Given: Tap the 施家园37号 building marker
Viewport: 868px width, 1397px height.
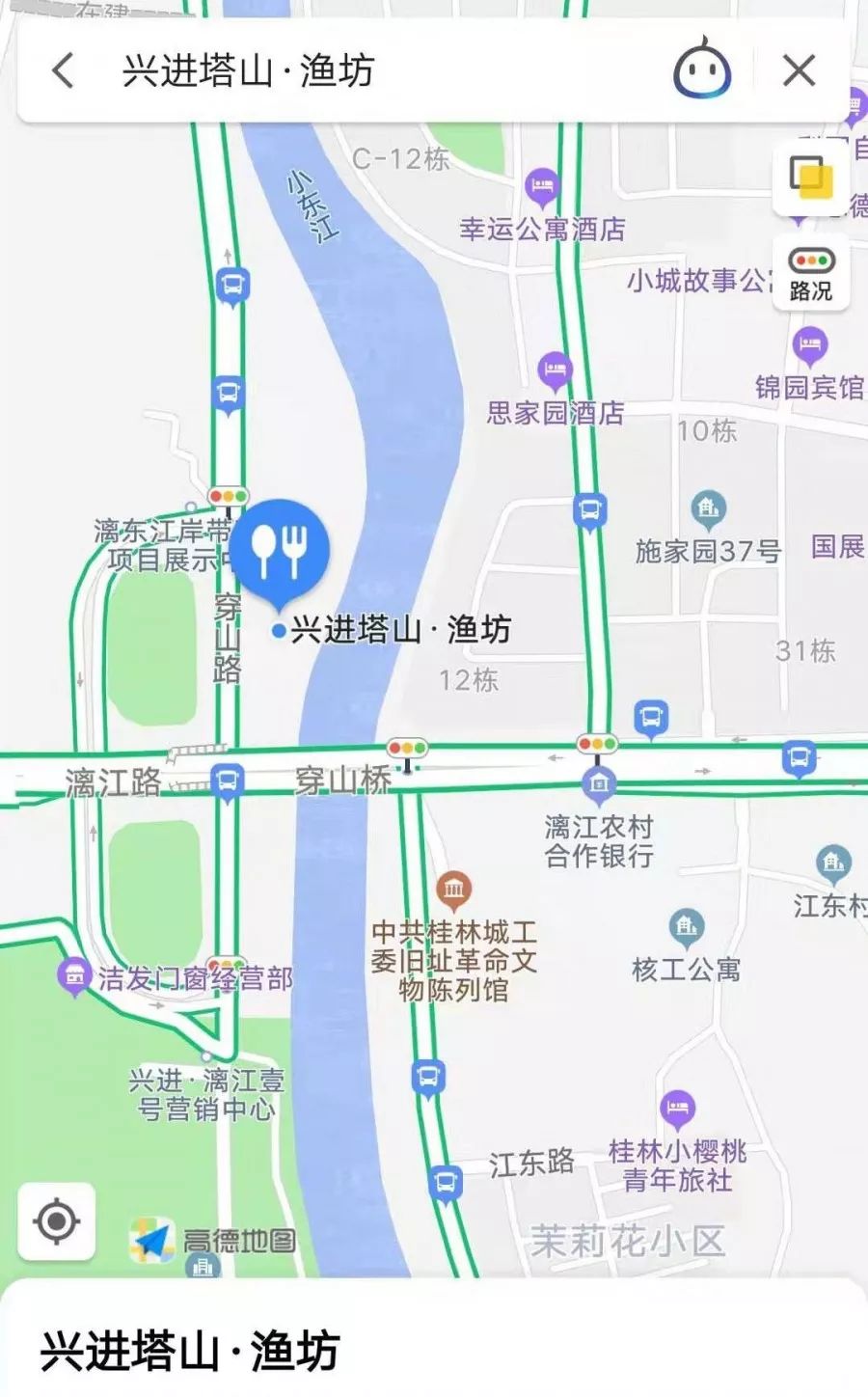Looking at the screenshot, I should pos(709,508).
